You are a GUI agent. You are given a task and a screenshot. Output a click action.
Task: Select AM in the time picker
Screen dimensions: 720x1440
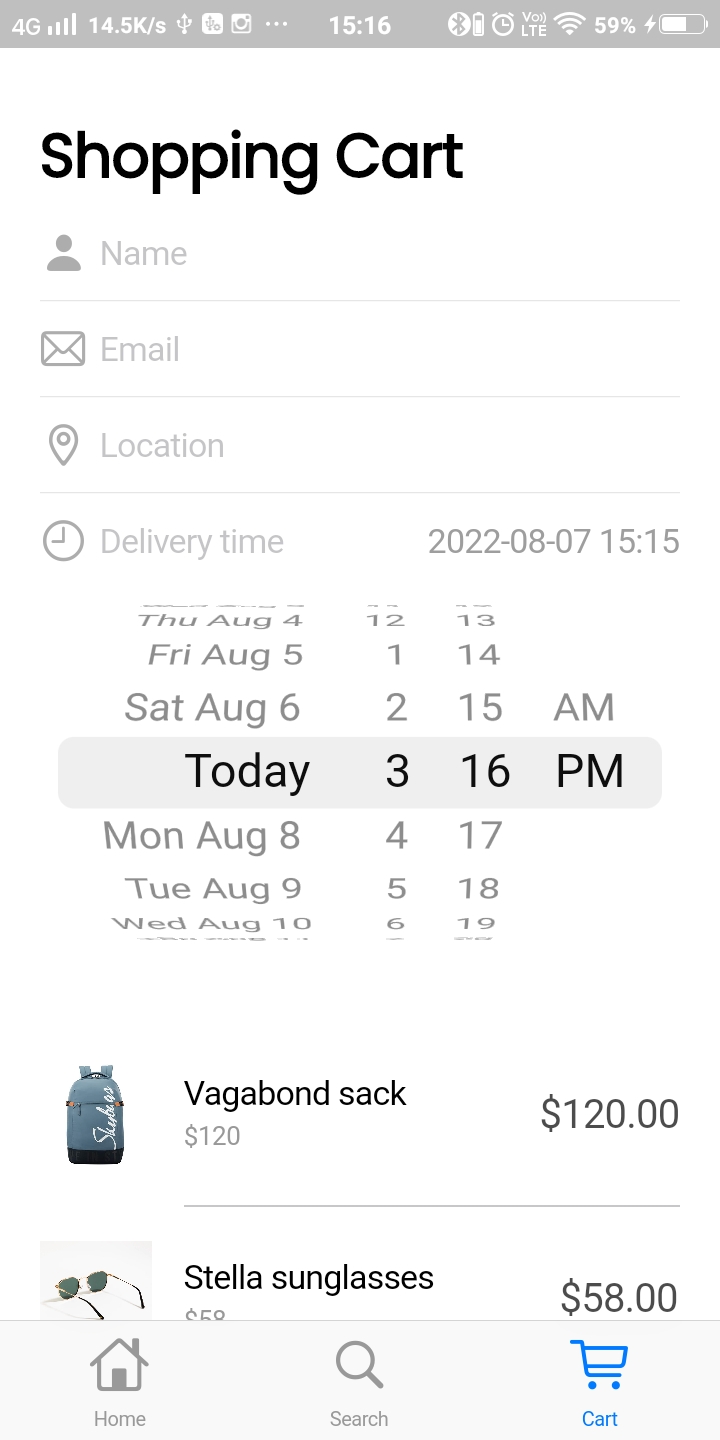[583, 707]
